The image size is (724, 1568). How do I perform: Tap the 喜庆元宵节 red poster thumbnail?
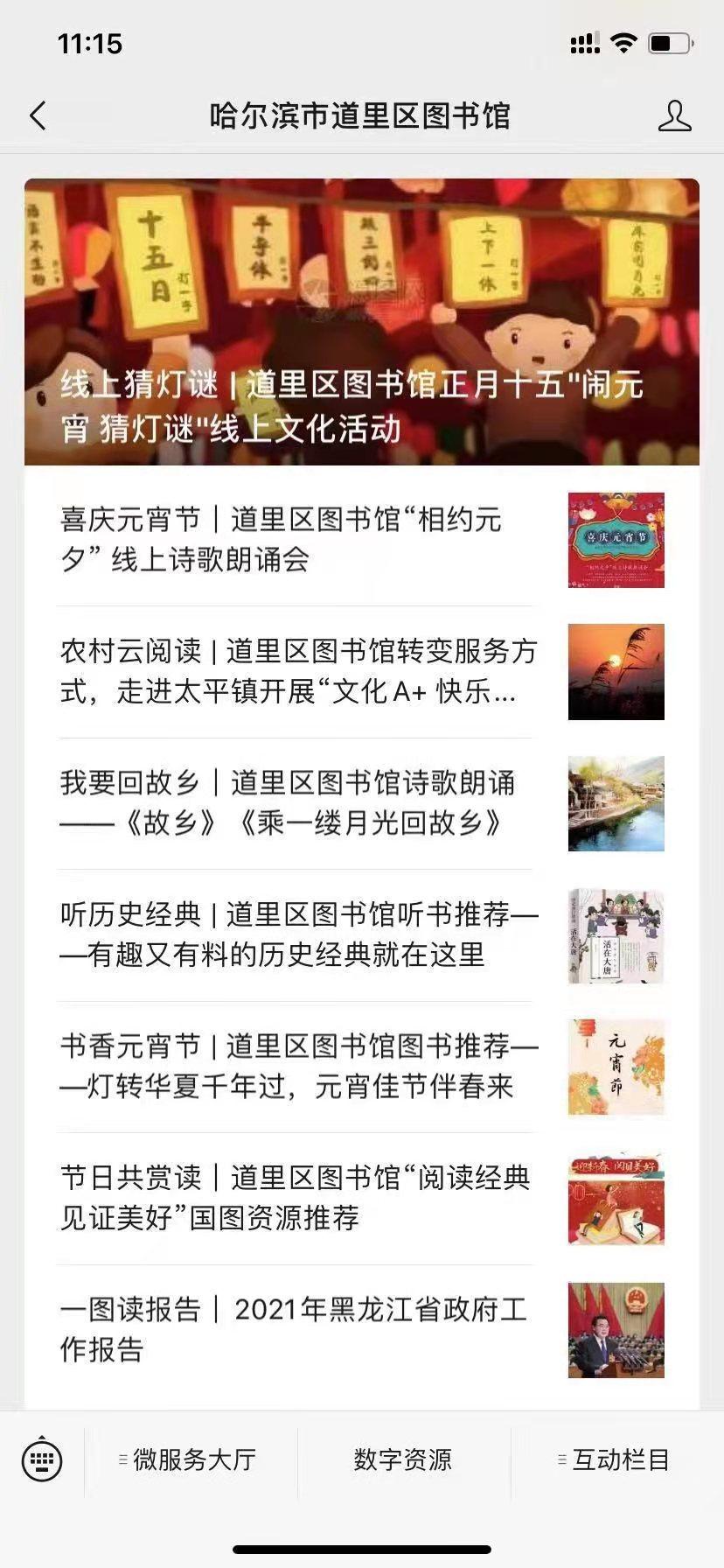tap(616, 540)
